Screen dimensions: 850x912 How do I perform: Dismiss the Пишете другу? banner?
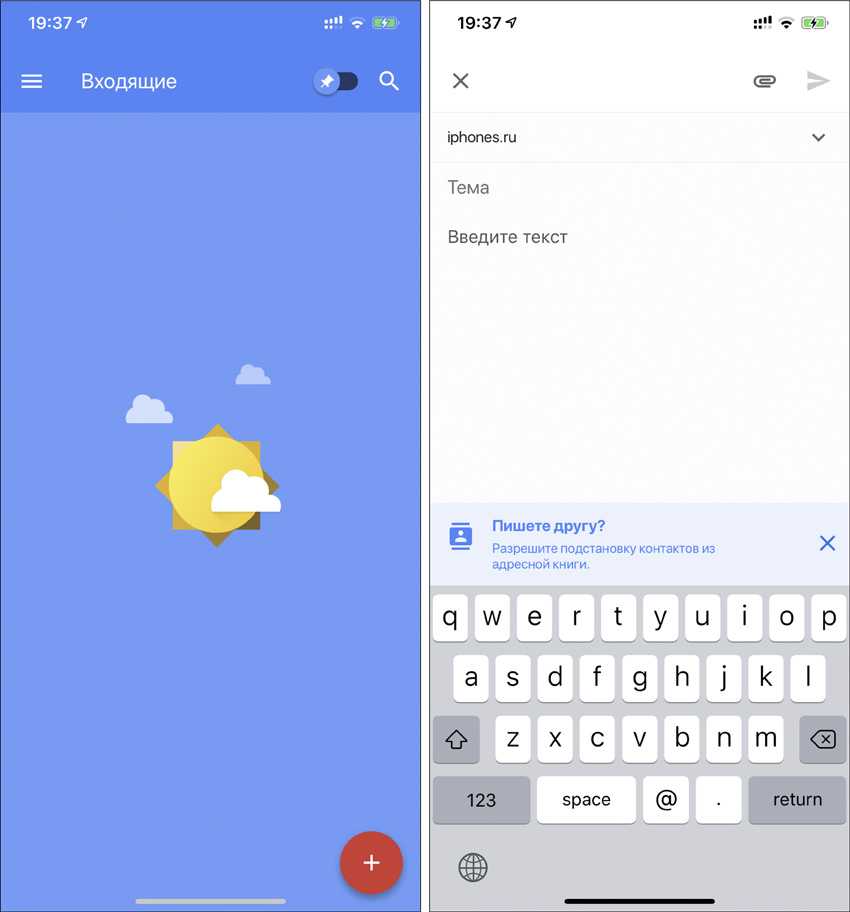tap(827, 543)
